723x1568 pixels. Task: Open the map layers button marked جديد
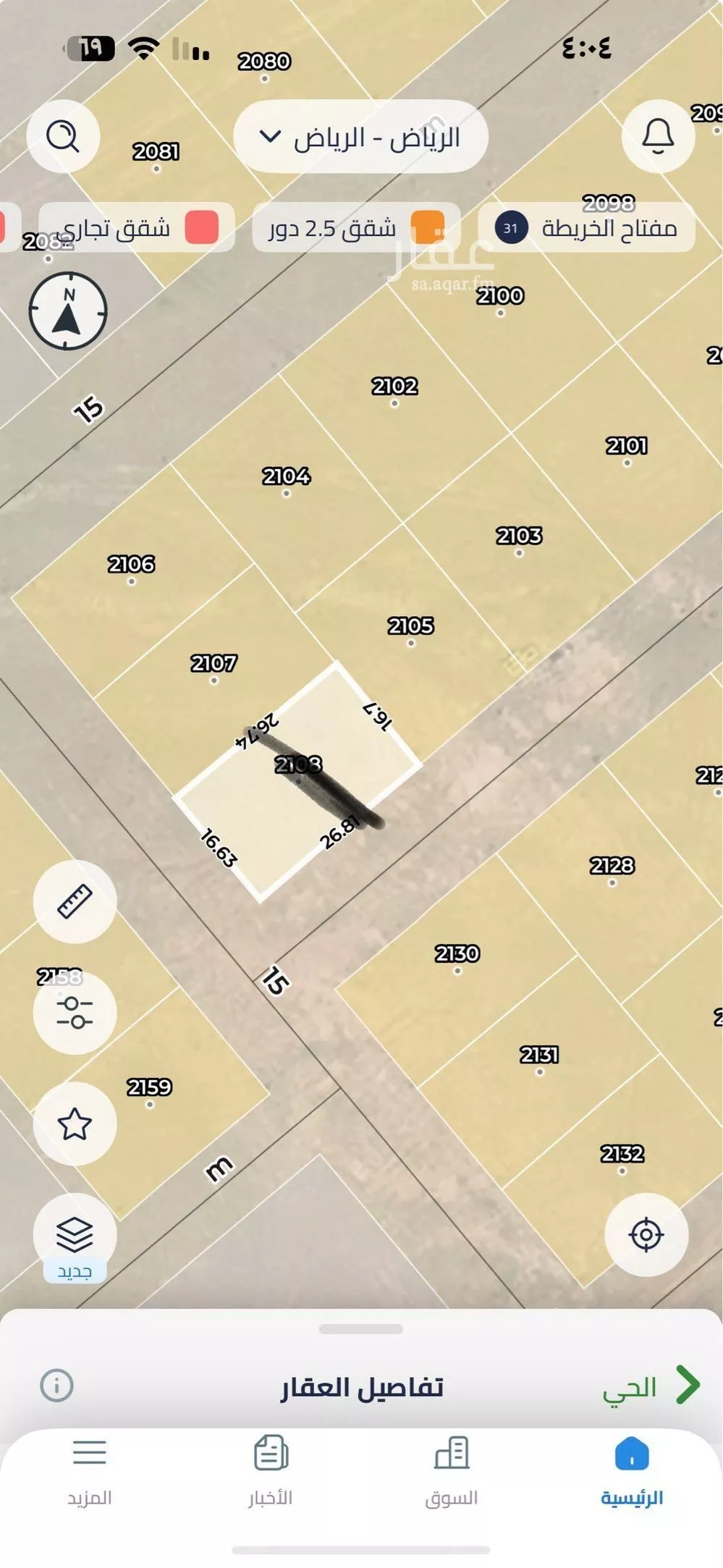75,1236
